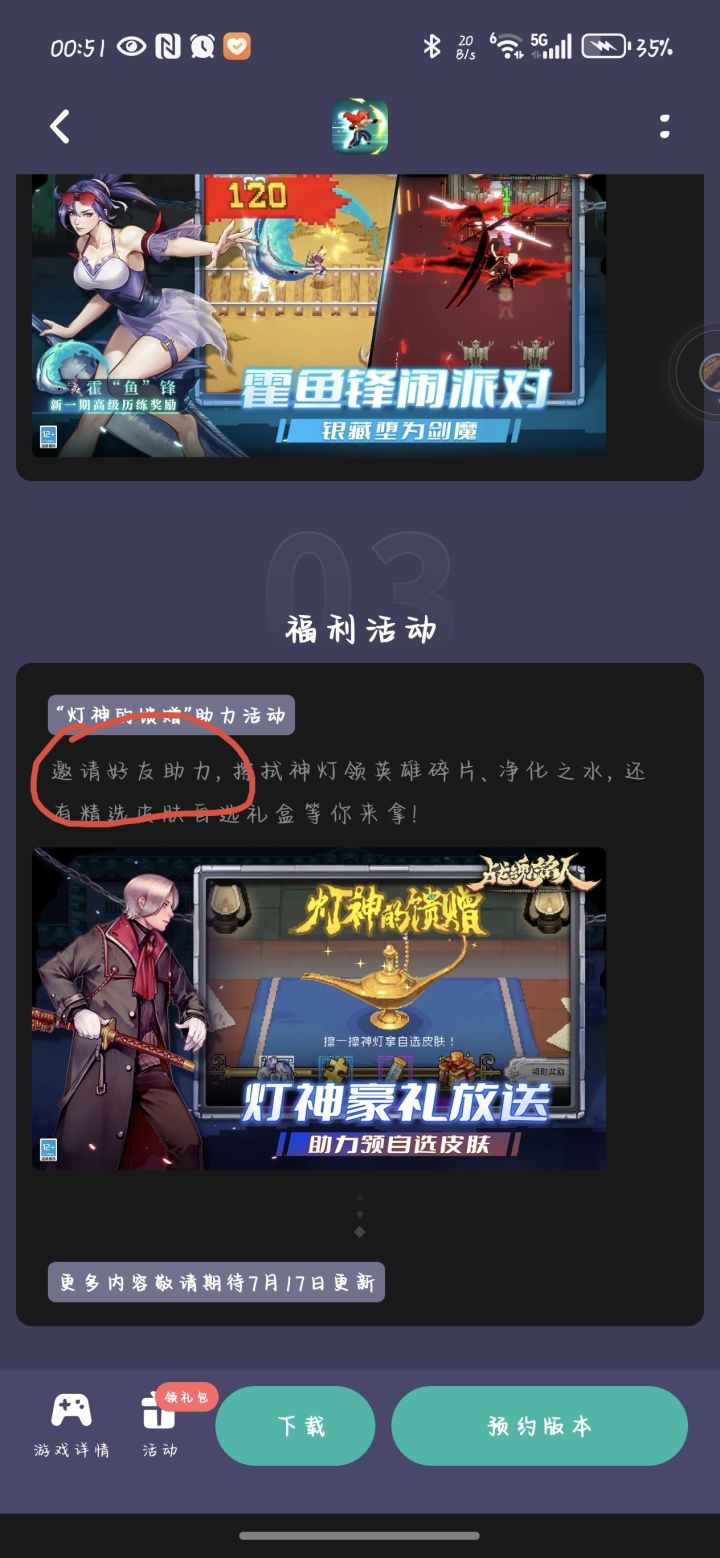Tap the 更多内容敬请期待7月17日更新 label

216,1281
